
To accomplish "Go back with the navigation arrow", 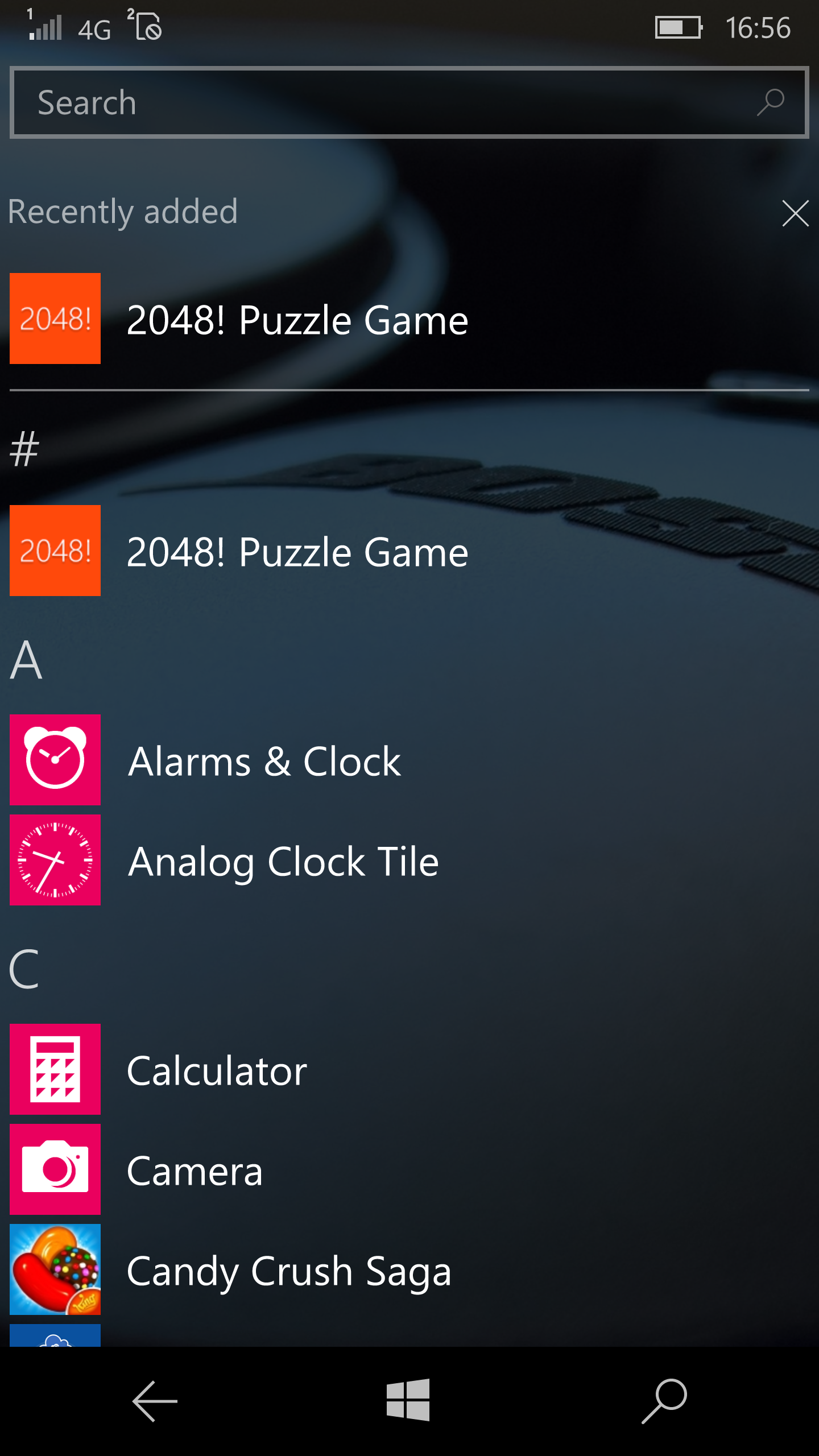I will [x=155, y=1401].
